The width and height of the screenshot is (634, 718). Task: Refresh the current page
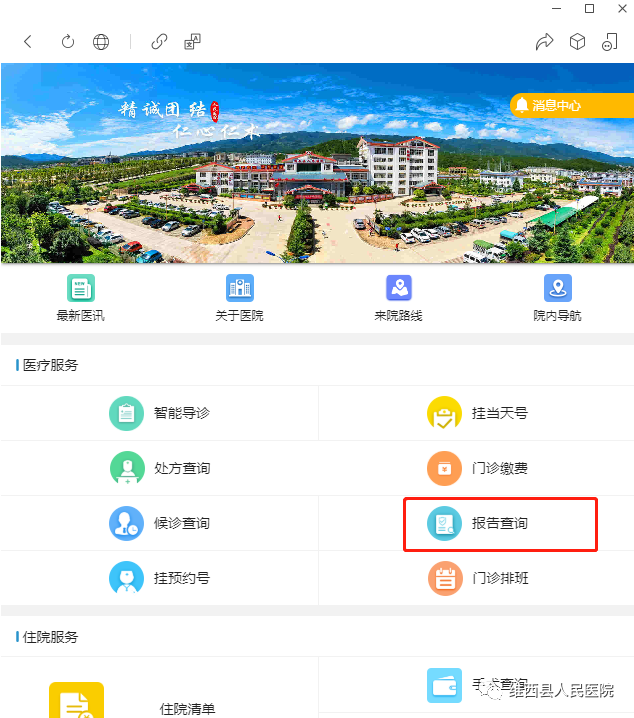coord(68,42)
